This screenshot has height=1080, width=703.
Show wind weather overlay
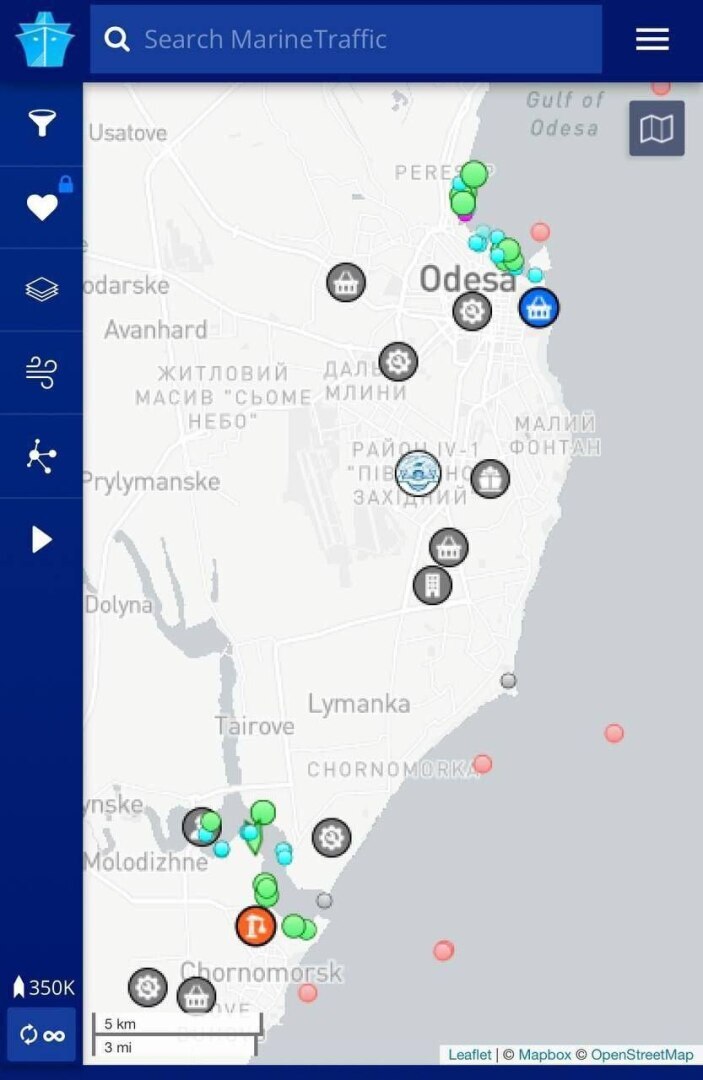[x=41, y=373]
